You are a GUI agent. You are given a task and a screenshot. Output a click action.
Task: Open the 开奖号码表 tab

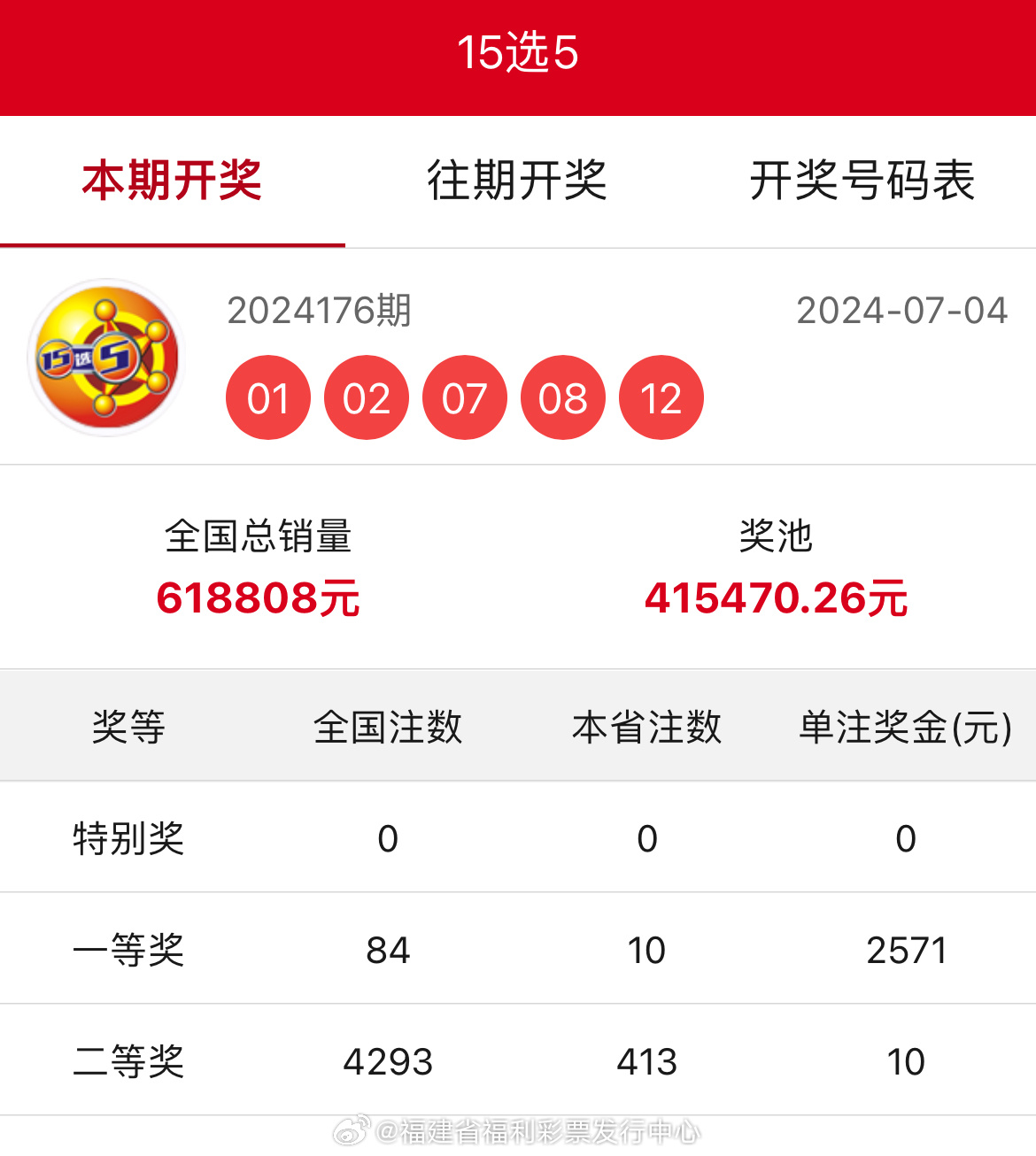(862, 181)
